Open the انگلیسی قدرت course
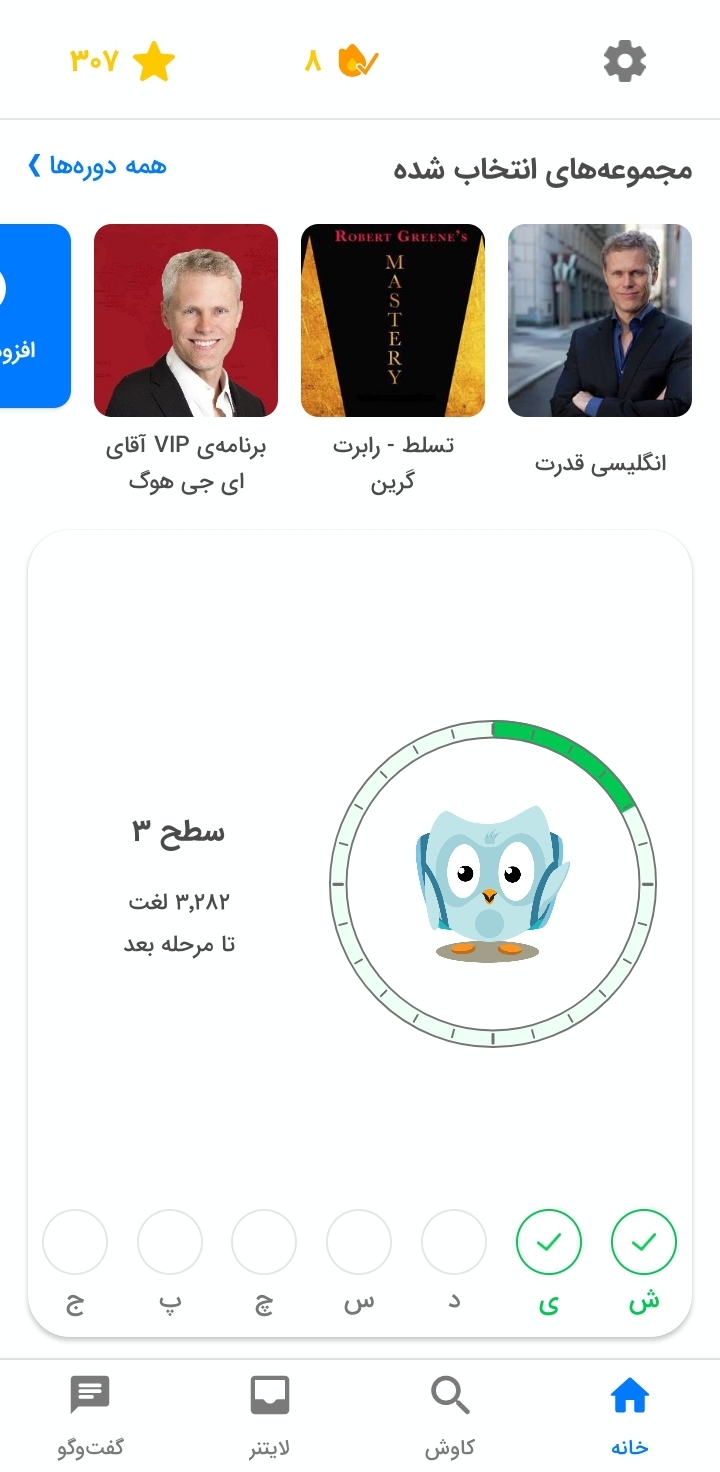Image resolution: width=720 pixels, height=1472 pixels. 600,346
